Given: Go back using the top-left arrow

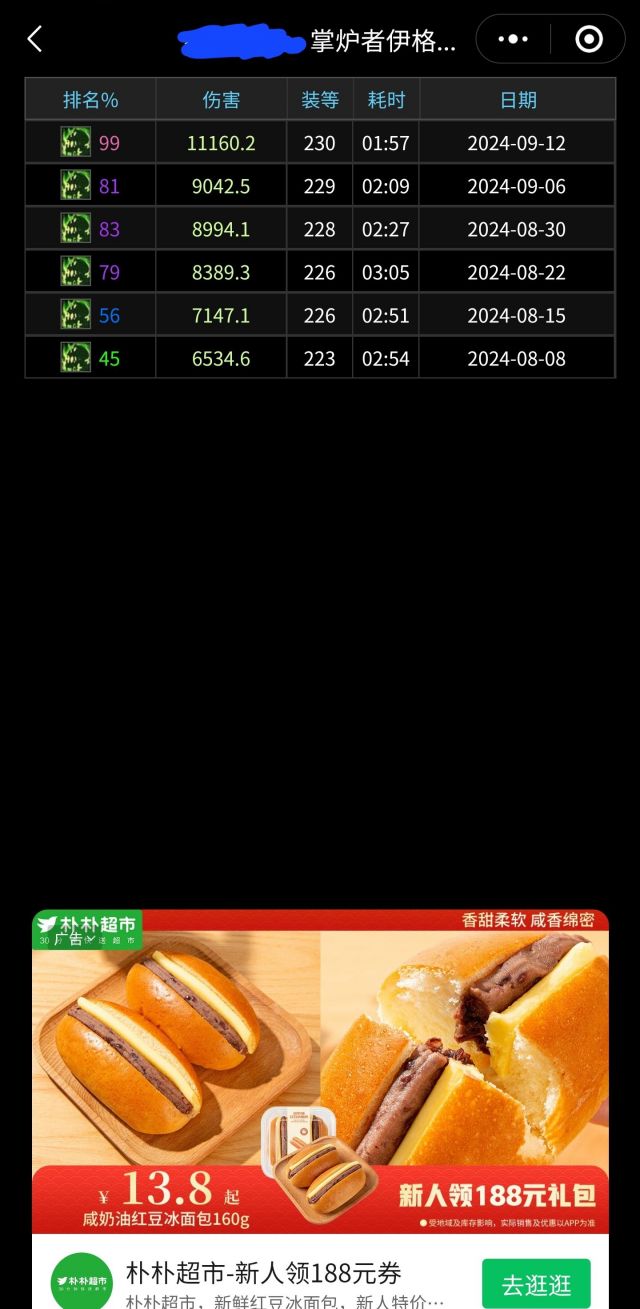Looking at the screenshot, I should click(x=35, y=39).
